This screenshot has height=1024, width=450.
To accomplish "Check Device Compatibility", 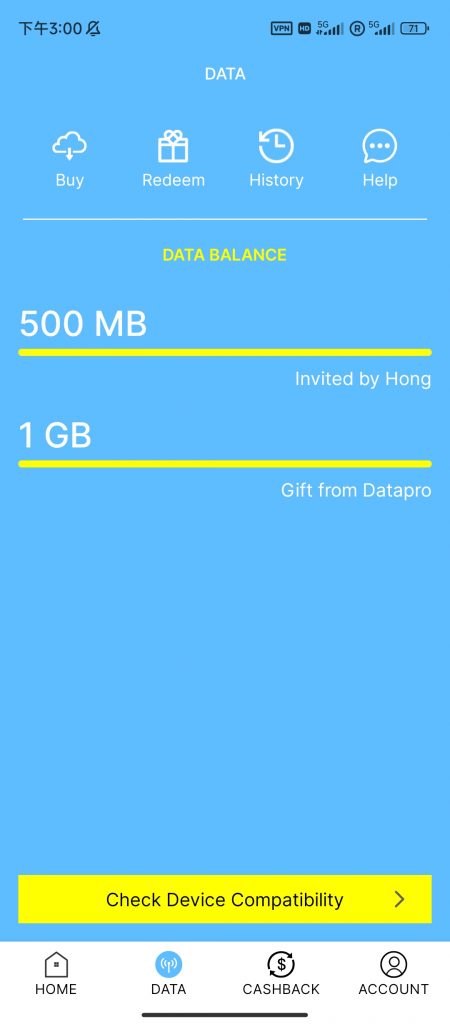I will pos(225,899).
